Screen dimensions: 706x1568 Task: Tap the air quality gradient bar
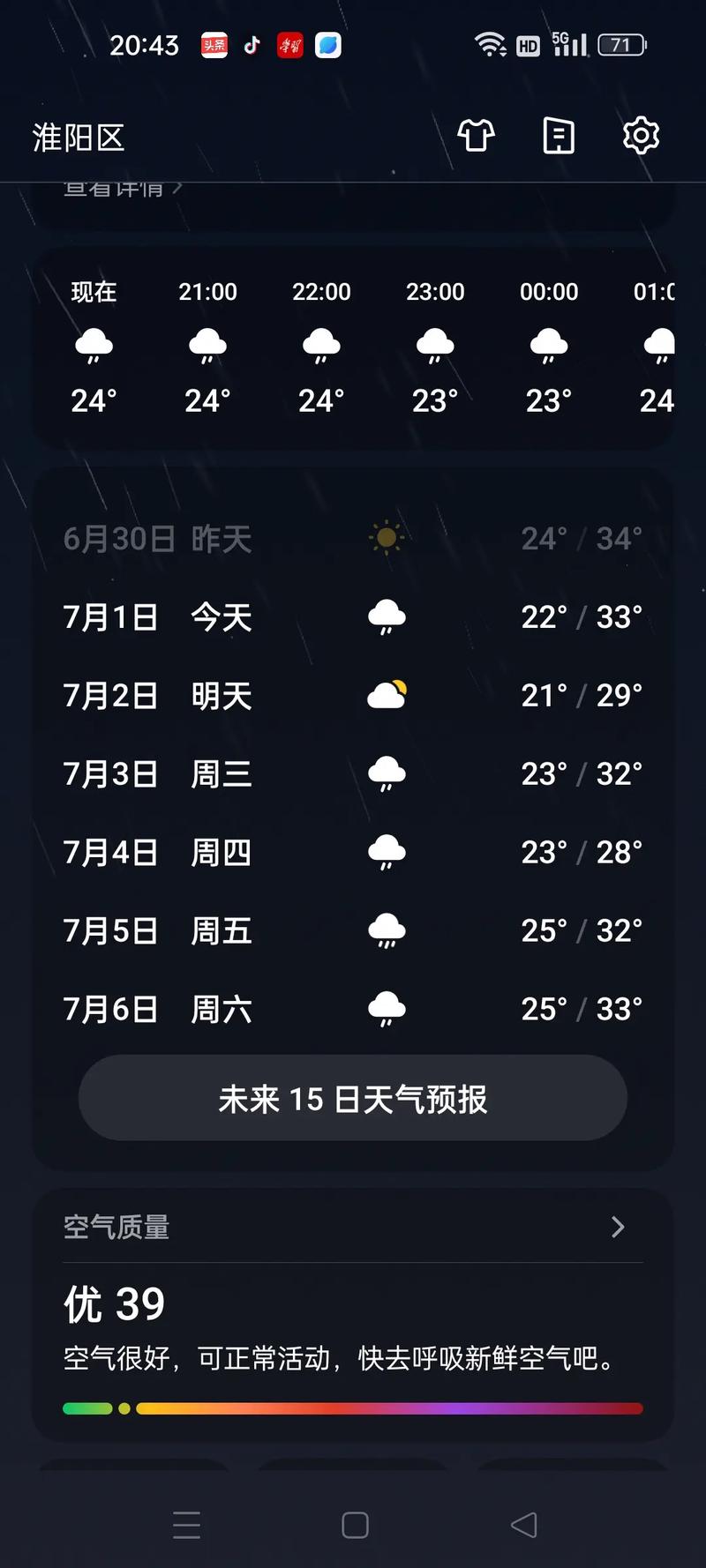coord(353,1407)
